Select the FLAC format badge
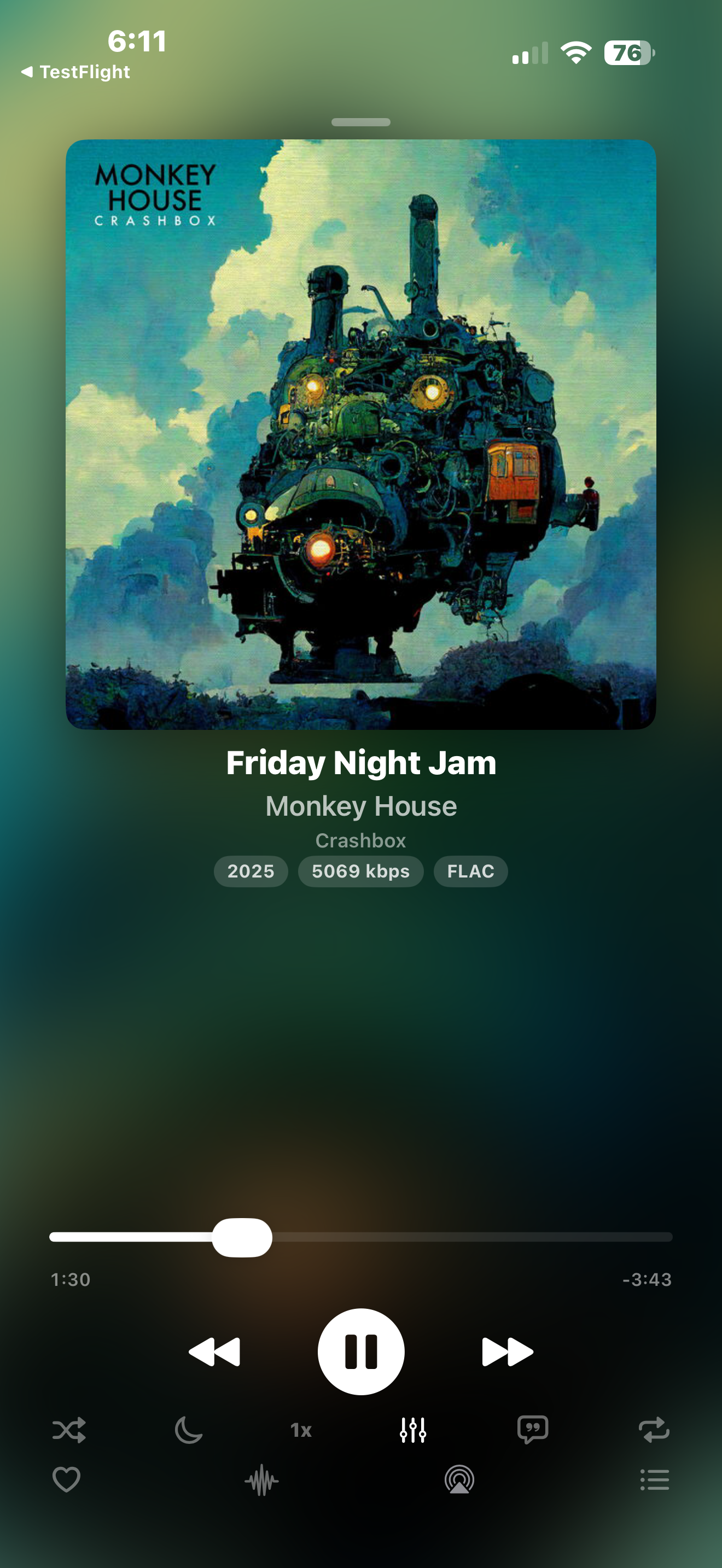The height and width of the screenshot is (1568, 722). pyautogui.click(x=470, y=871)
